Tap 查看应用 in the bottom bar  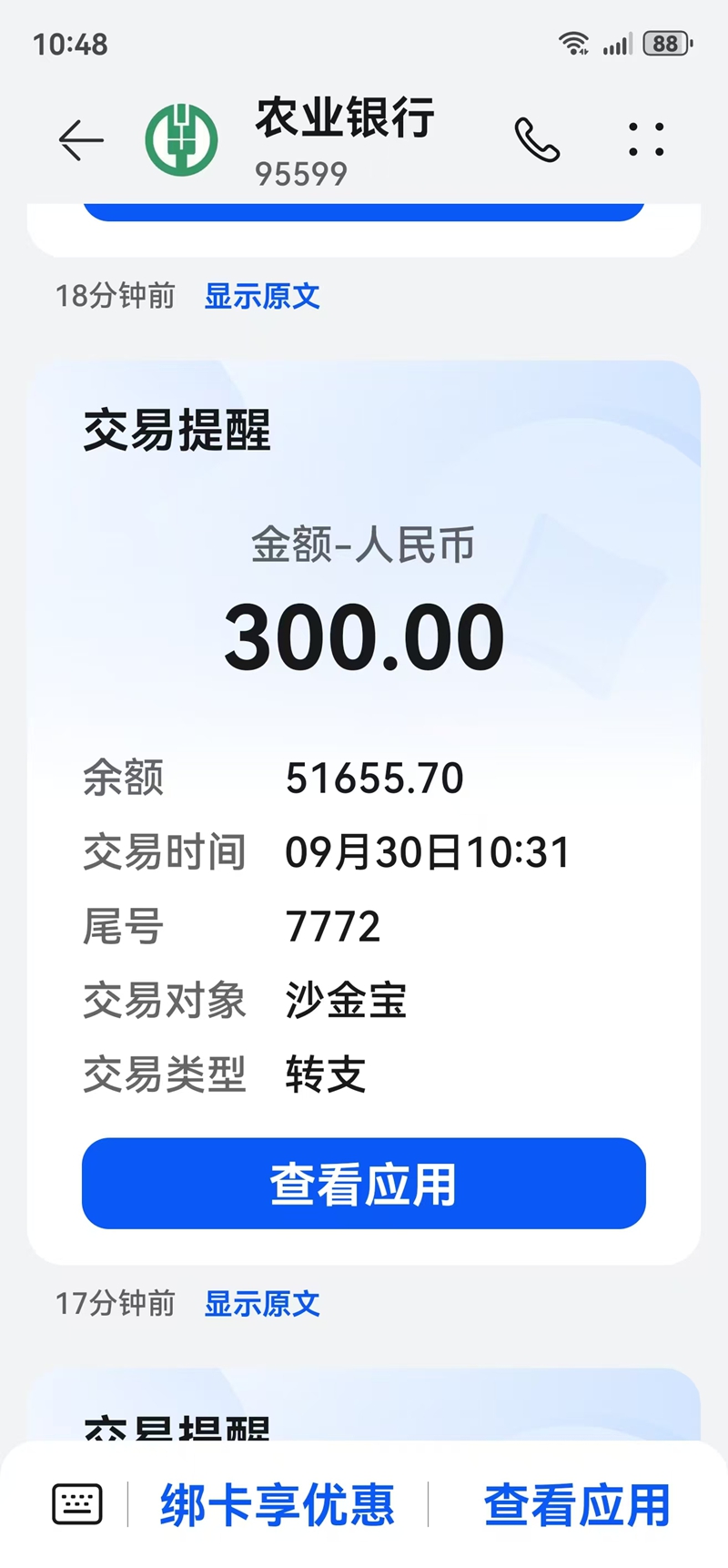click(577, 1504)
